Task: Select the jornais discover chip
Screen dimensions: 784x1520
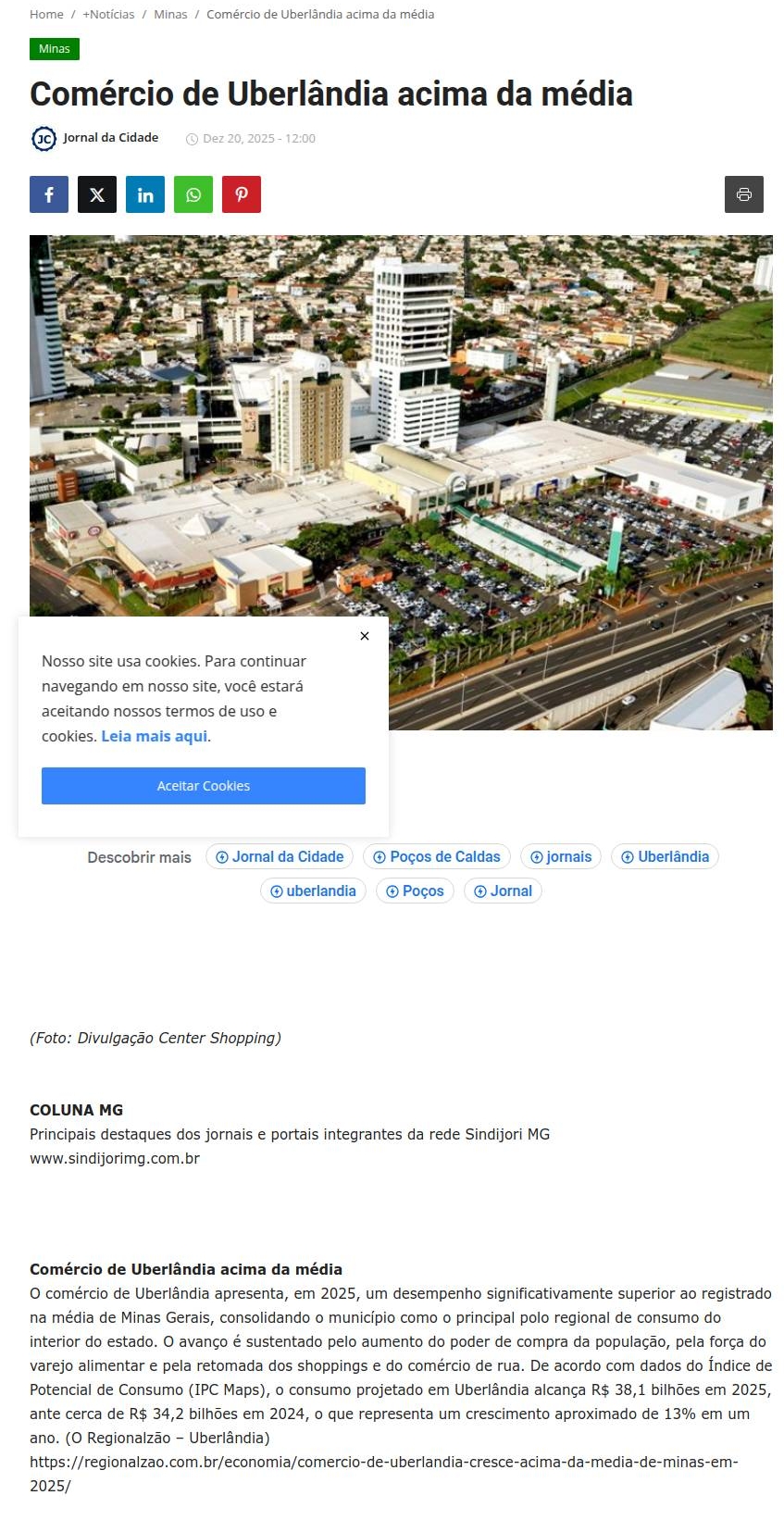Action: tap(561, 857)
